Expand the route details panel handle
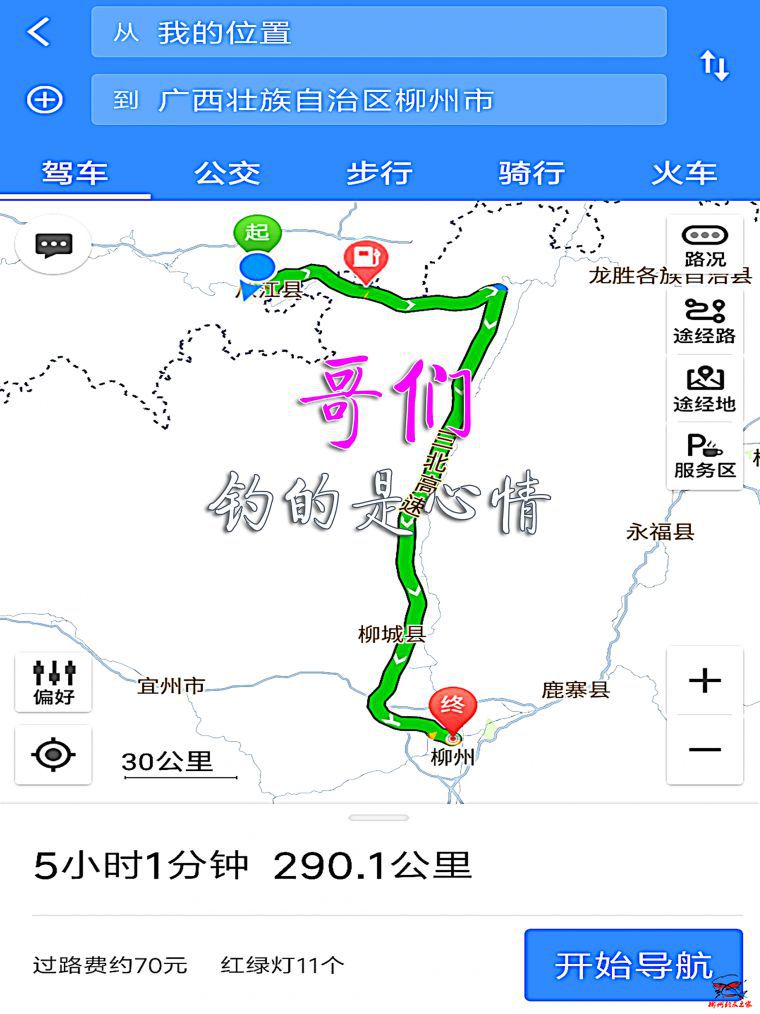 coord(379,818)
